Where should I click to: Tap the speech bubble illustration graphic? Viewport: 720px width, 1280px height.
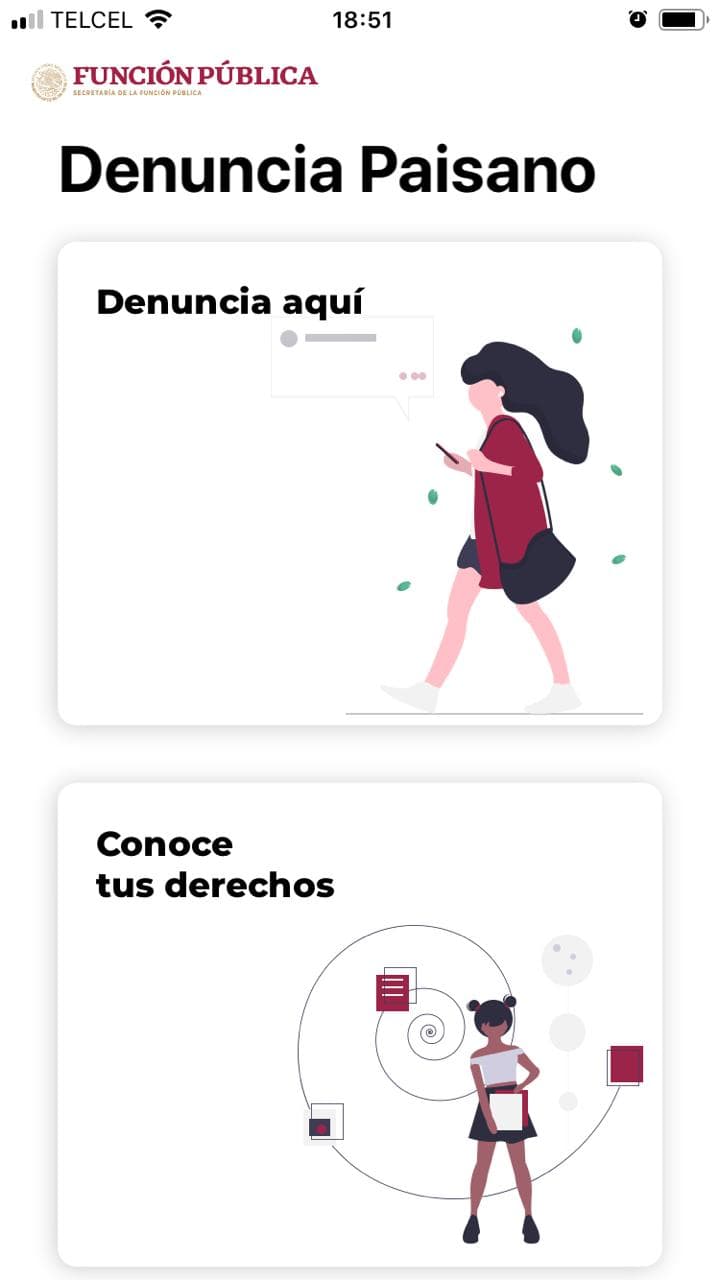click(352, 358)
